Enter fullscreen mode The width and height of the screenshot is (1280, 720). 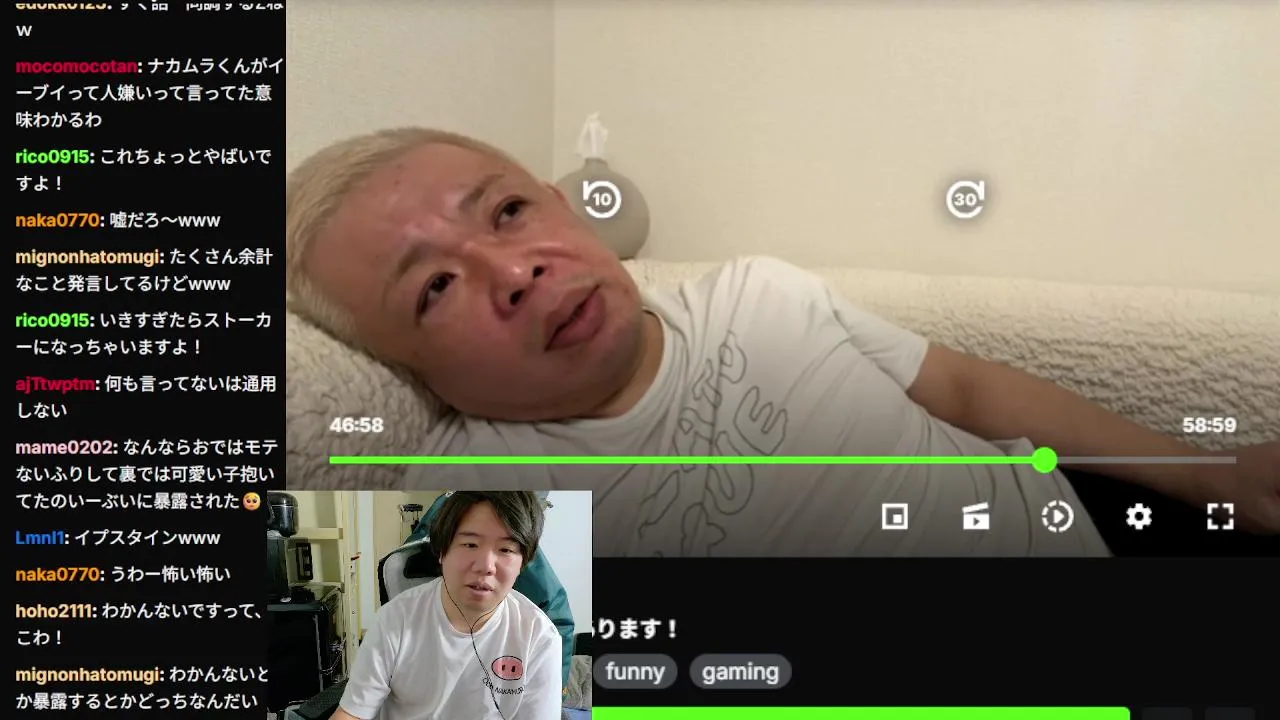click(x=1220, y=517)
